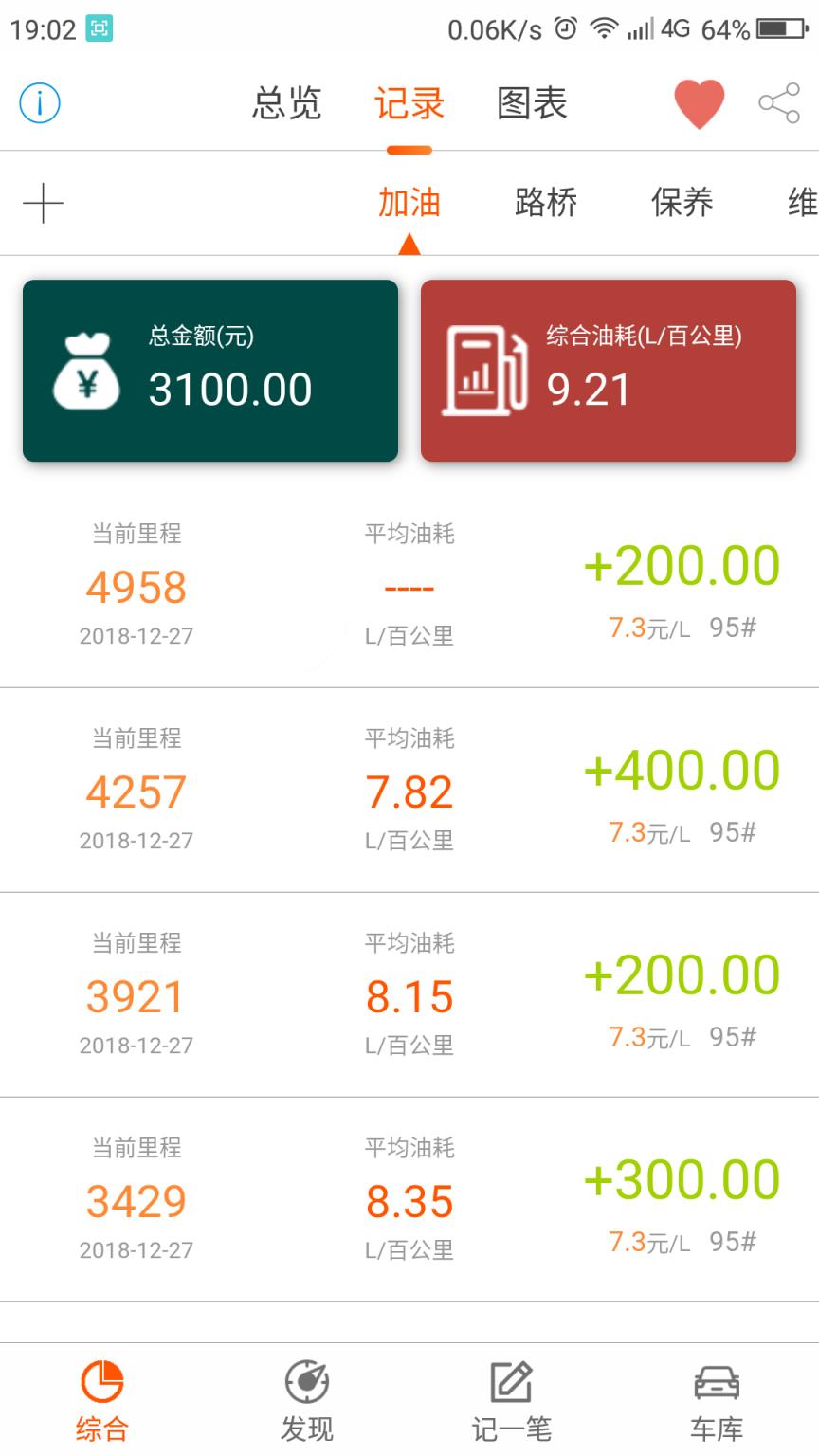Select the 保养 maintenance filter
The image size is (819, 1456).
pyautogui.click(x=683, y=203)
